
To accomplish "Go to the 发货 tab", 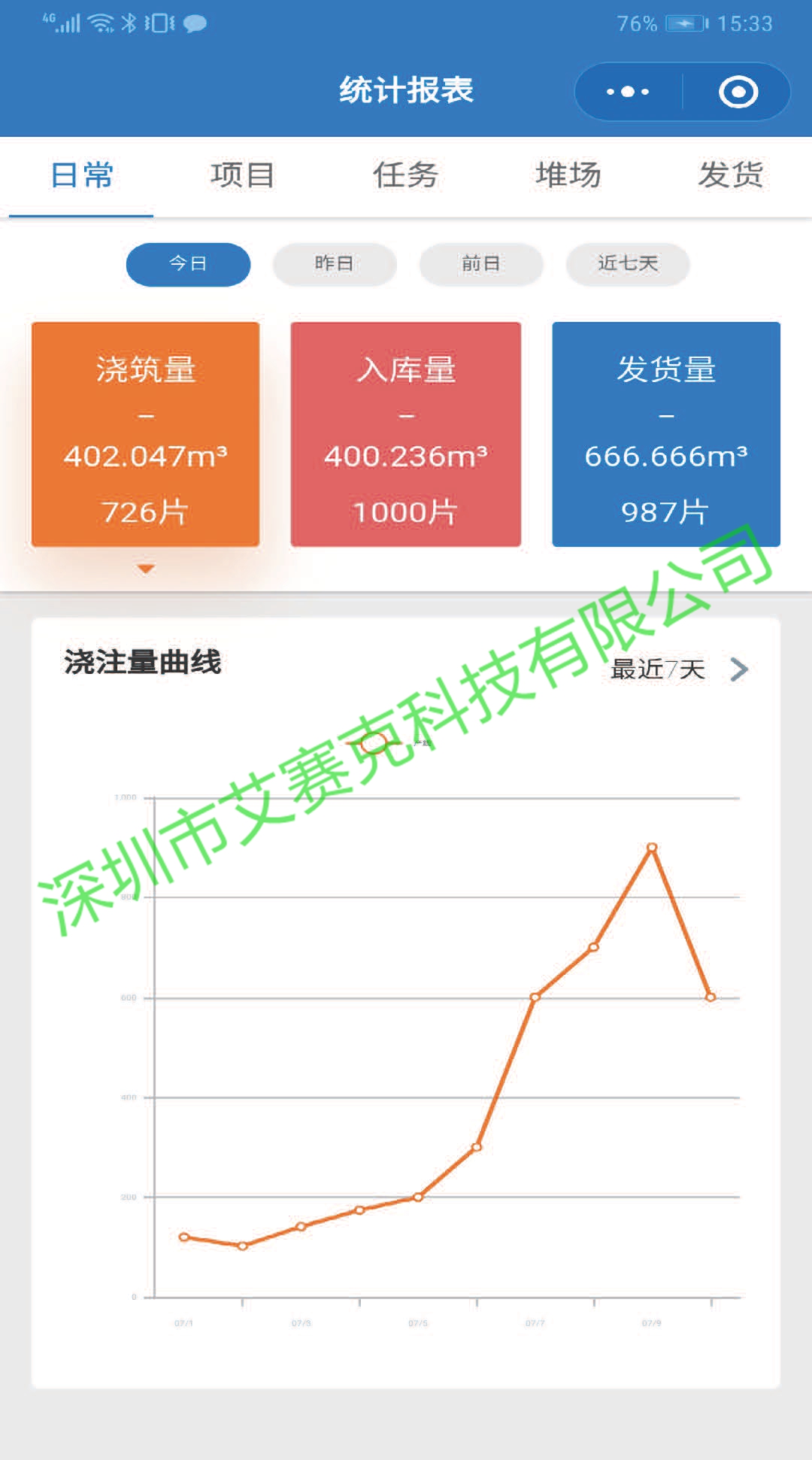I will [x=731, y=175].
